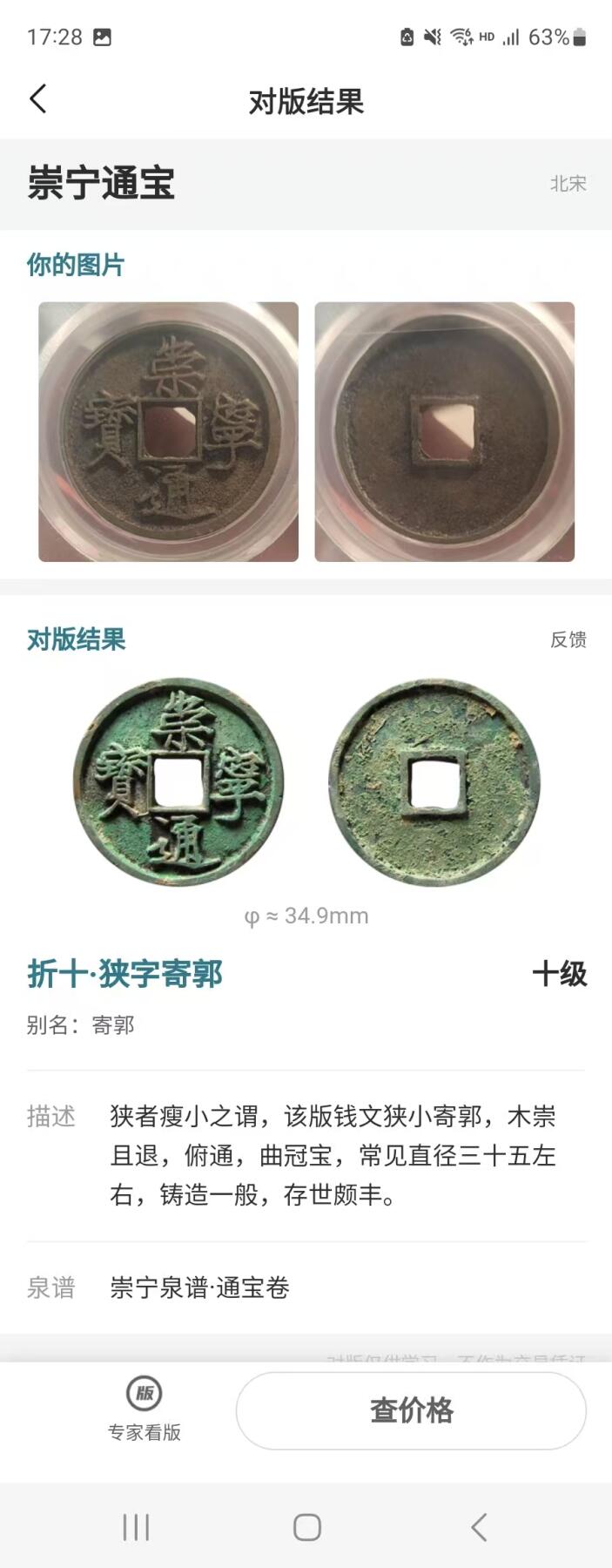Viewport: 612px width, 1568px height.
Task: Tap the 反馈 feedback link
Action: 568,639
